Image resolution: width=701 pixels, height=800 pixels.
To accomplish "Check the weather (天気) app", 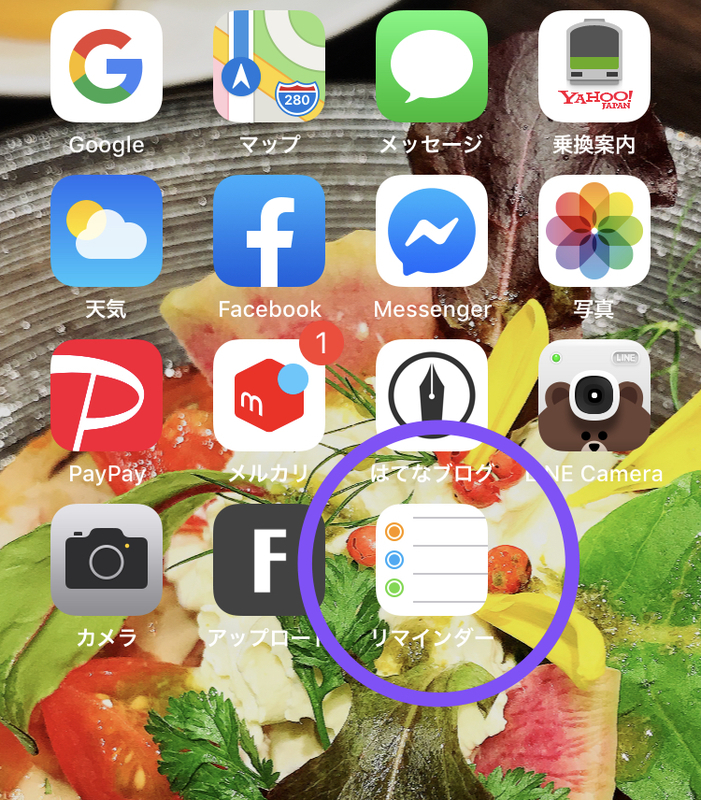I will (106, 231).
